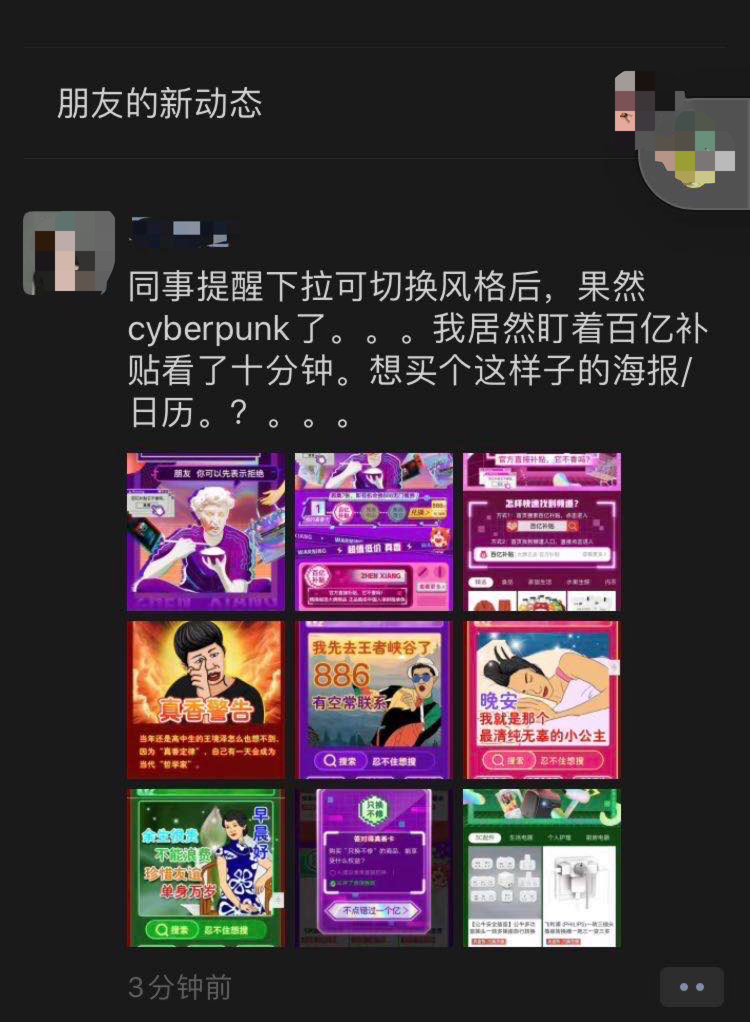View the 真香警告 image
The height and width of the screenshot is (1022, 750).
[x=205, y=699]
